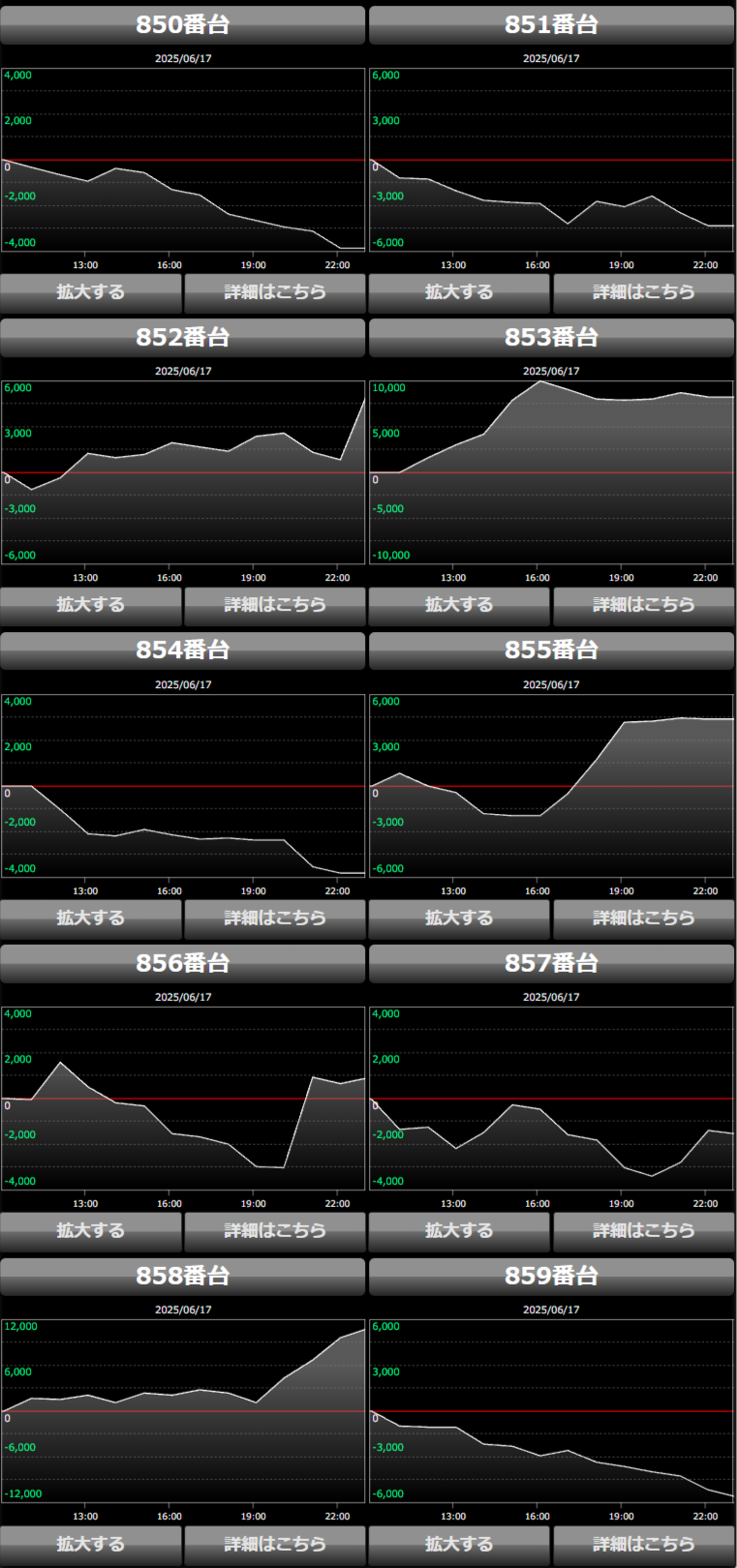Viewport: 737px width, 1568px height.
Task: Expand the 853番台 chart with 拡大する
Action: [459, 605]
